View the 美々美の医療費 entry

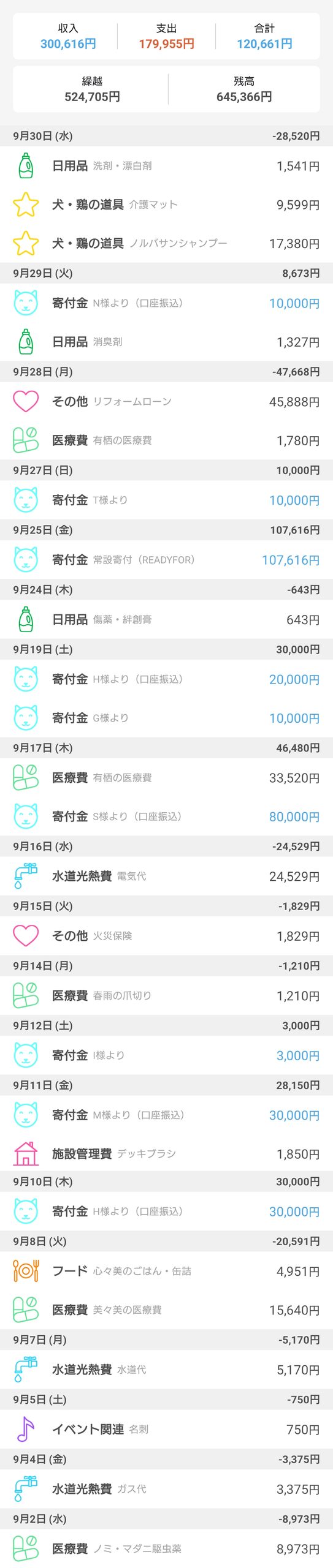(166, 1310)
